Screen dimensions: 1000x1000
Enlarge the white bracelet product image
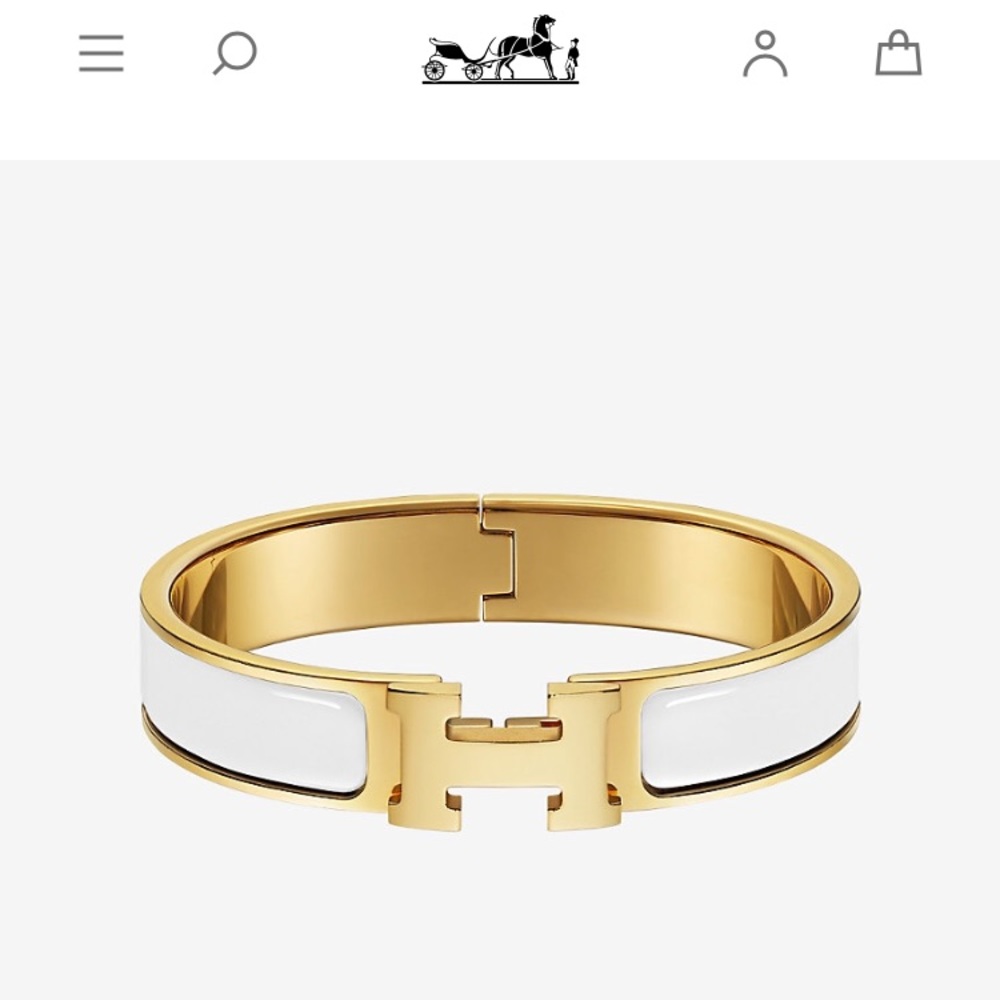coord(500,660)
